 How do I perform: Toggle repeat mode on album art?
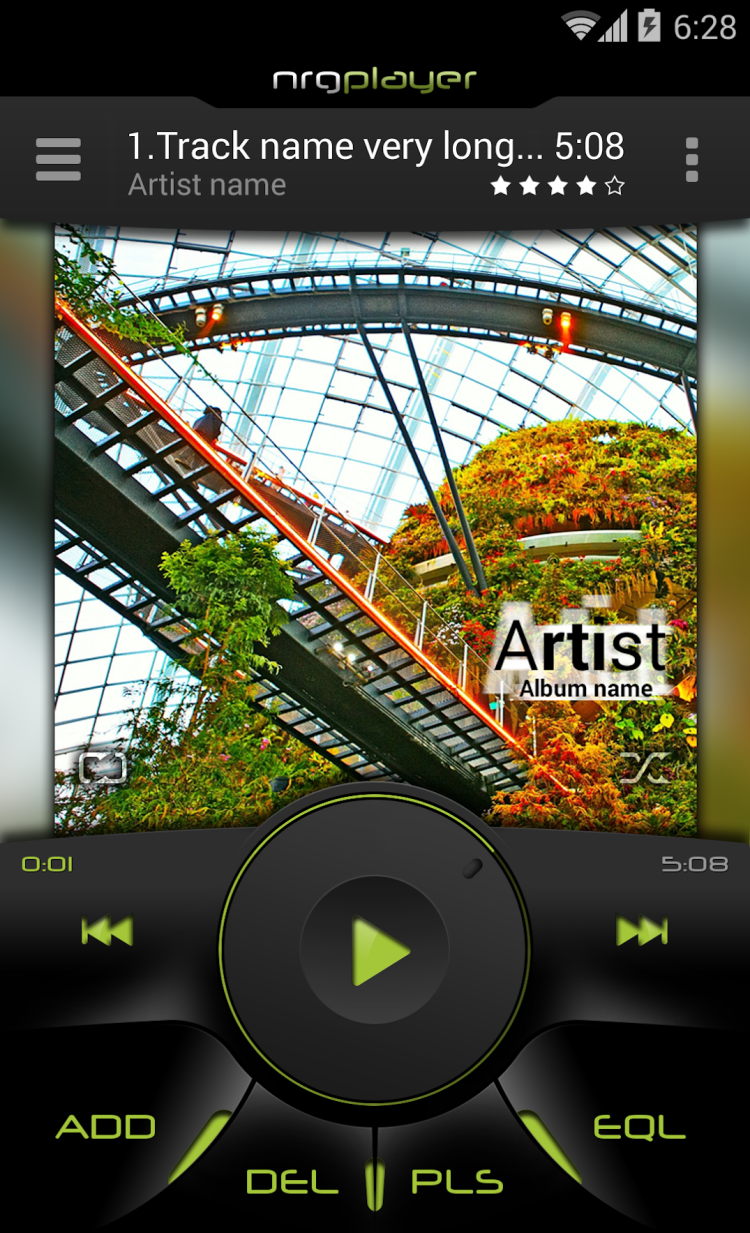(103, 768)
